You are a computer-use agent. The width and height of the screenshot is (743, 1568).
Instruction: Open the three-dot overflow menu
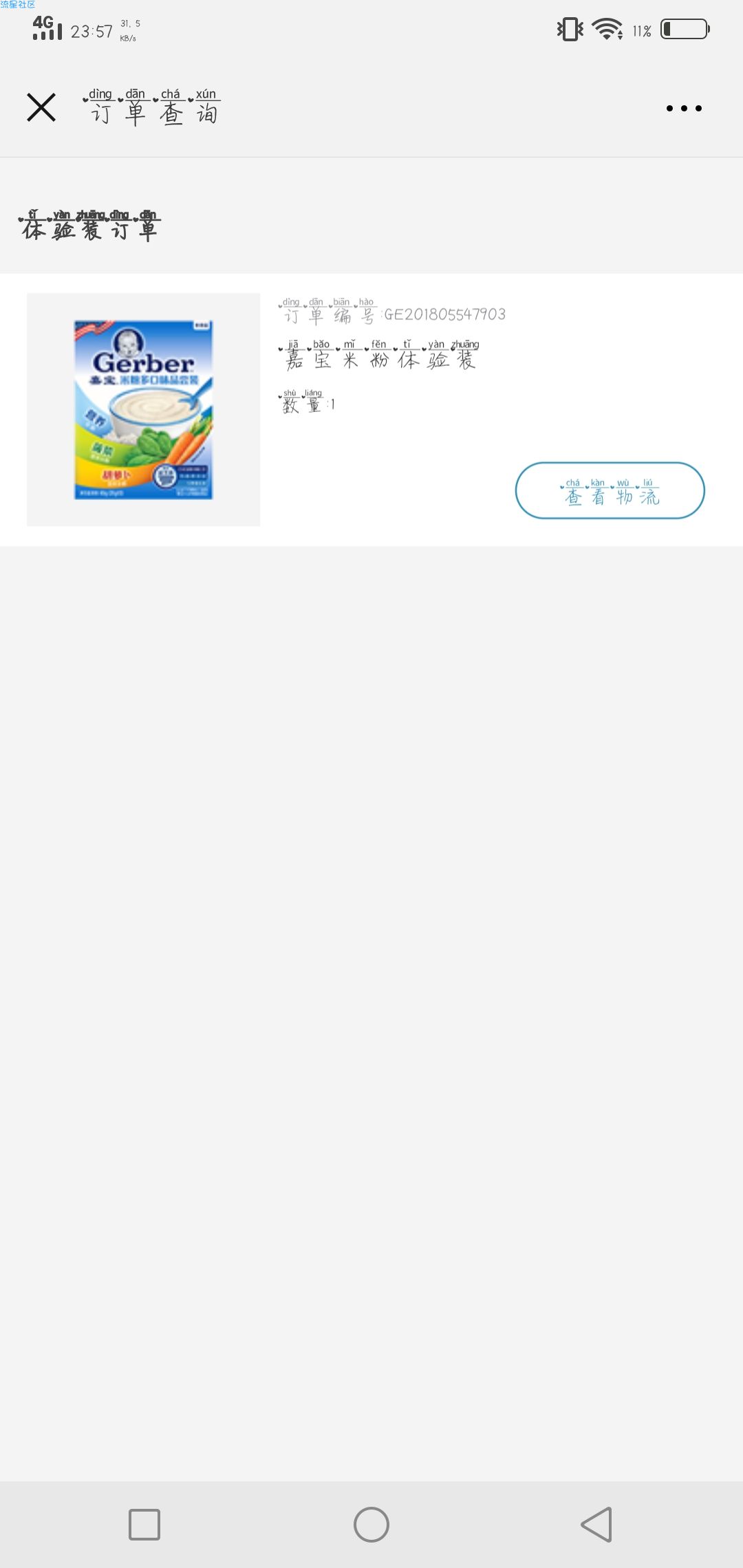click(684, 108)
